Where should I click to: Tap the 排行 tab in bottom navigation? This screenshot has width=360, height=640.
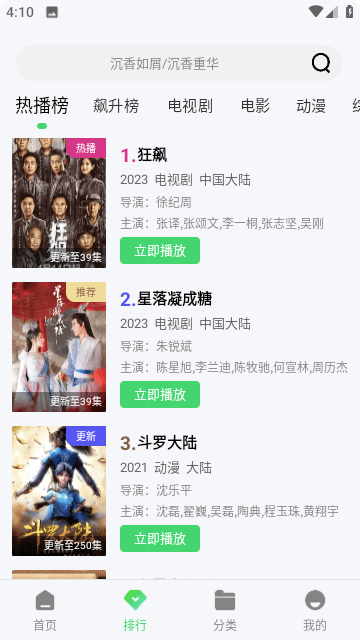pyautogui.click(x=135, y=611)
